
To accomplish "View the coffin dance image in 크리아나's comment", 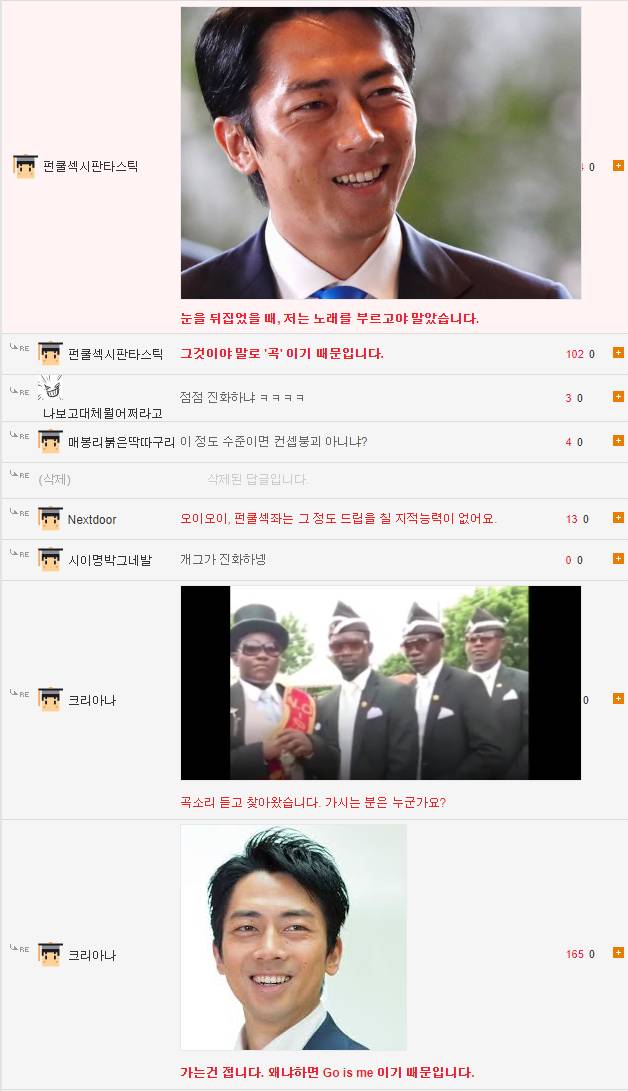I will click(380, 682).
